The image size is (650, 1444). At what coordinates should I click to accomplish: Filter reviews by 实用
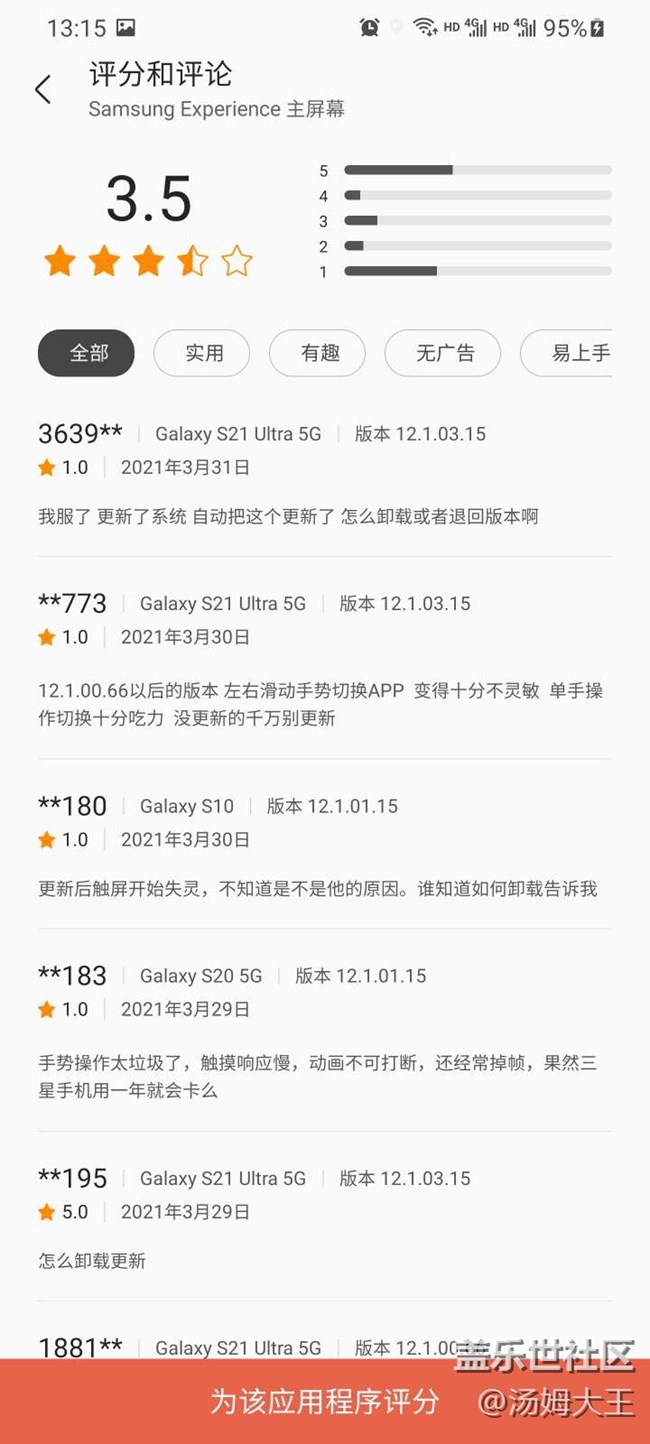(x=202, y=353)
